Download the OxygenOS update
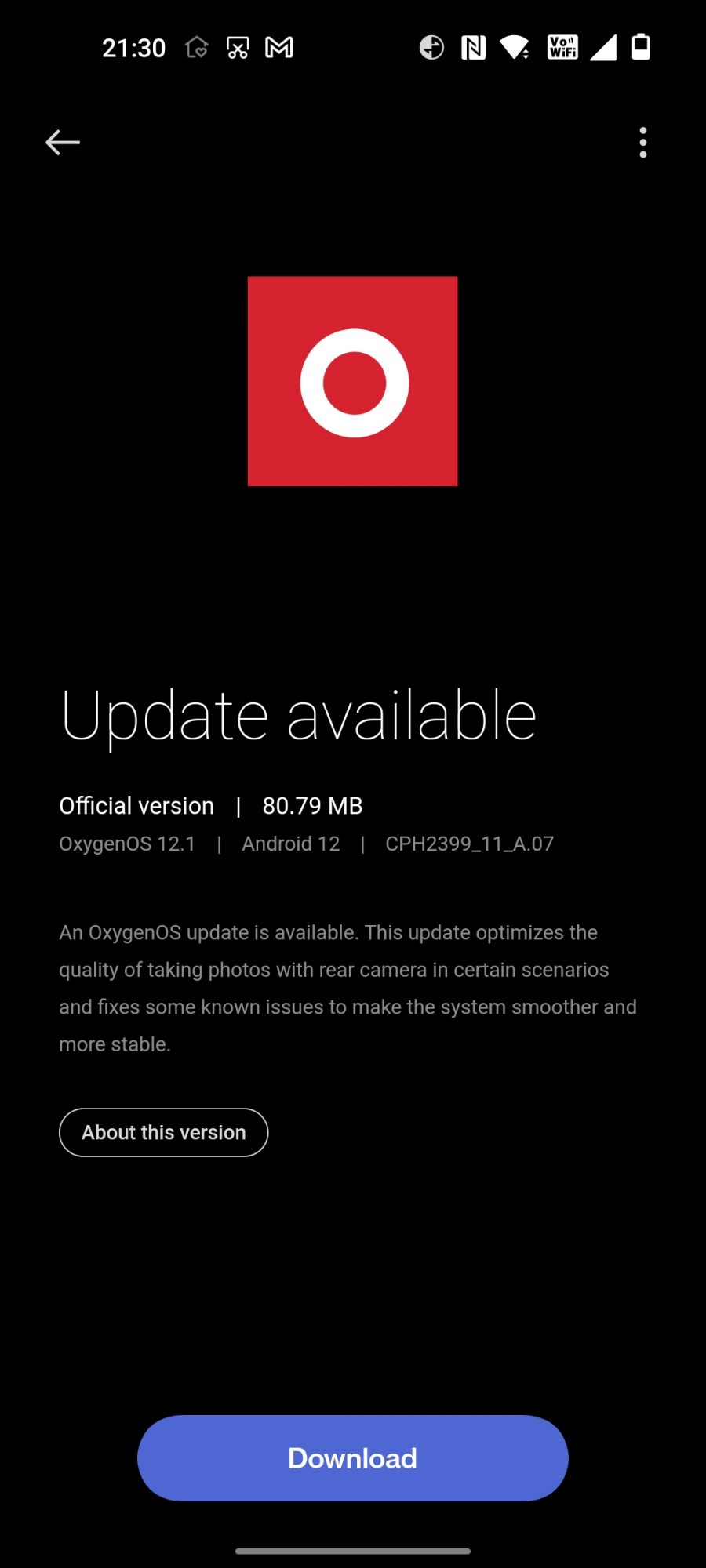The width and height of the screenshot is (706, 1568). pyautogui.click(x=352, y=1458)
